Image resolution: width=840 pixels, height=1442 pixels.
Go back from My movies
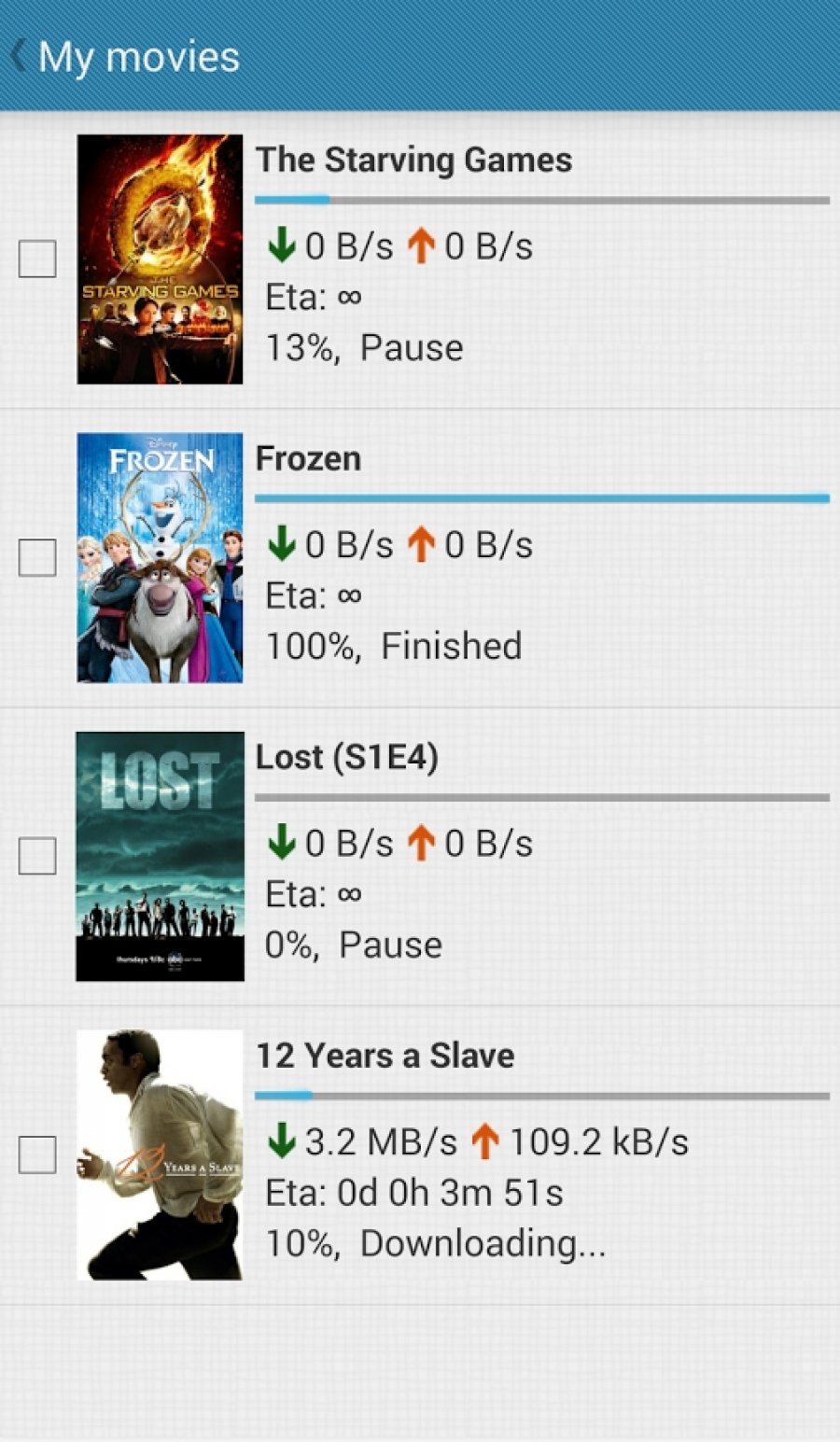point(21,56)
